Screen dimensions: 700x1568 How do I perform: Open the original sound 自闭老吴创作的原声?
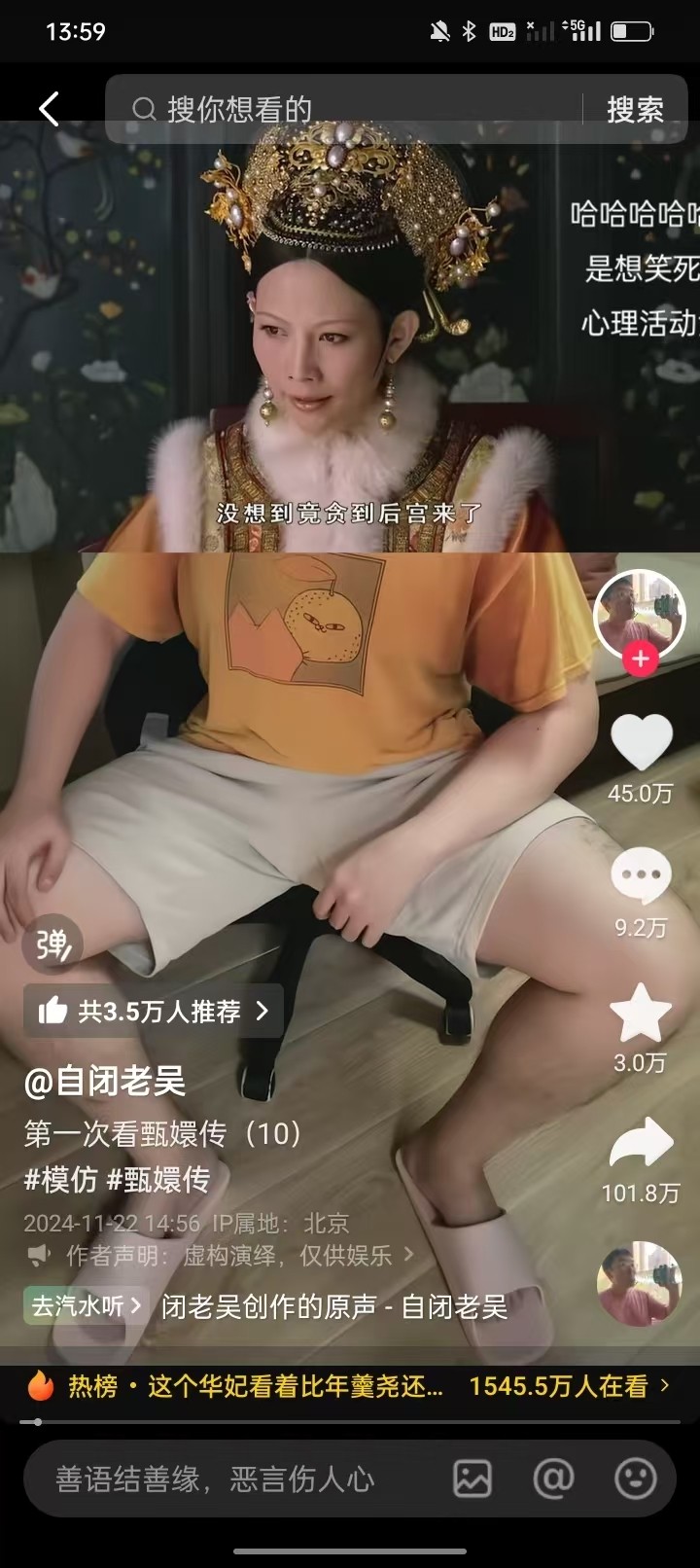pos(333,1306)
